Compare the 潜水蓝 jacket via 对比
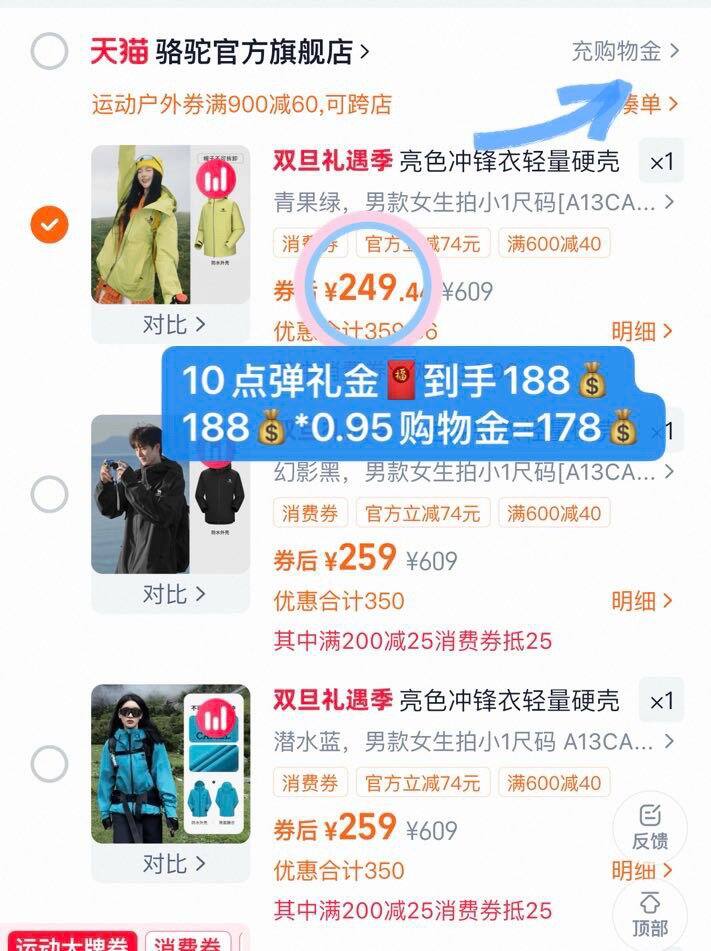This screenshot has height=951, width=711. point(172,862)
